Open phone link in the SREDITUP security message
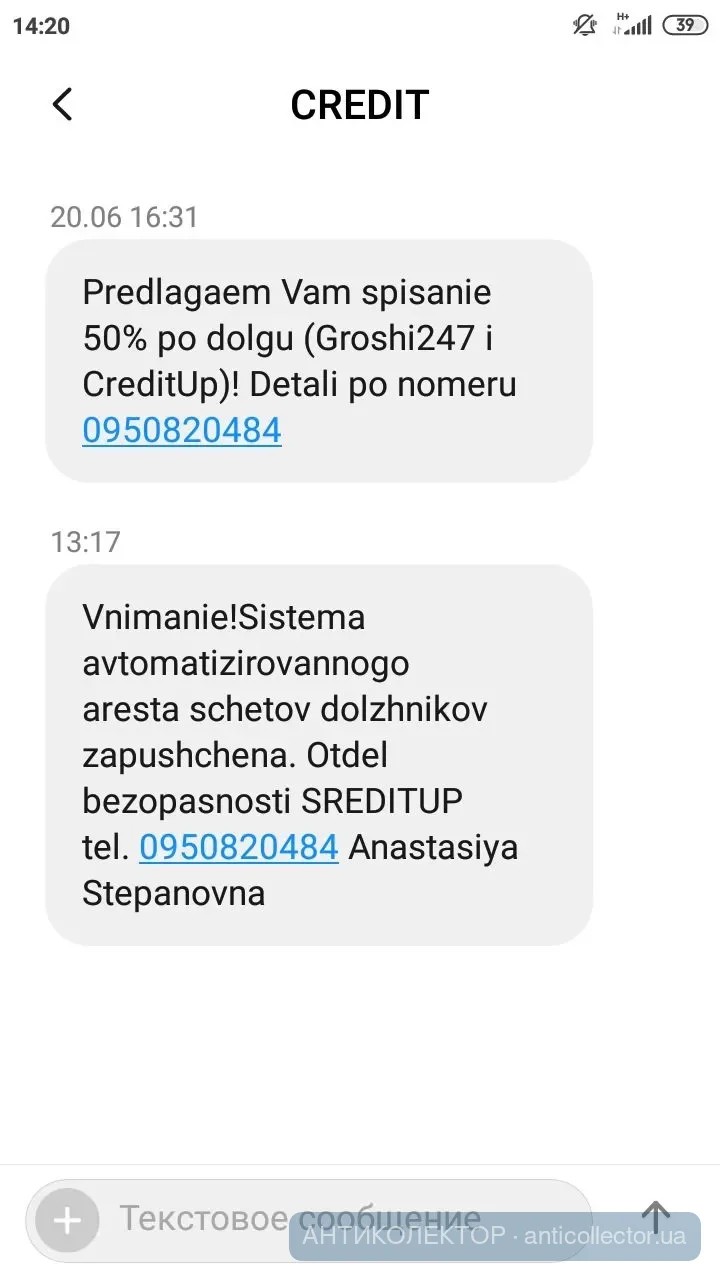Screen dimensions: 720x1280 pos(238,848)
